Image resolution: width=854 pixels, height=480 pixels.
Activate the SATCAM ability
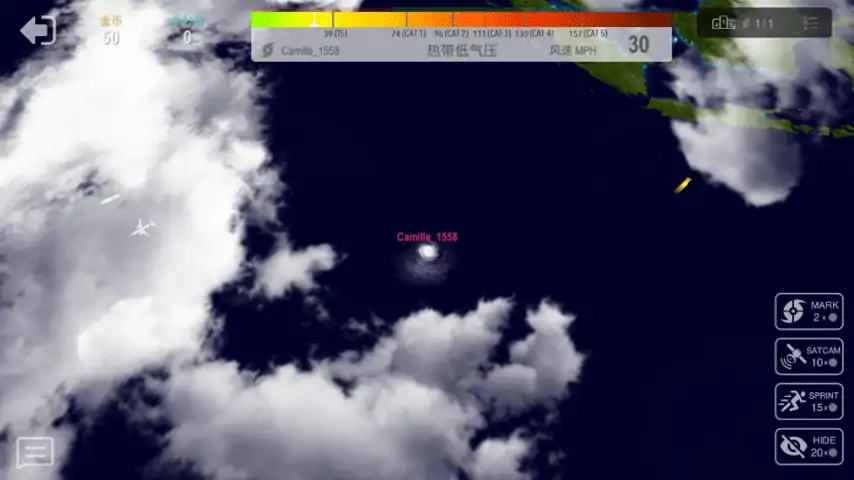click(808, 356)
